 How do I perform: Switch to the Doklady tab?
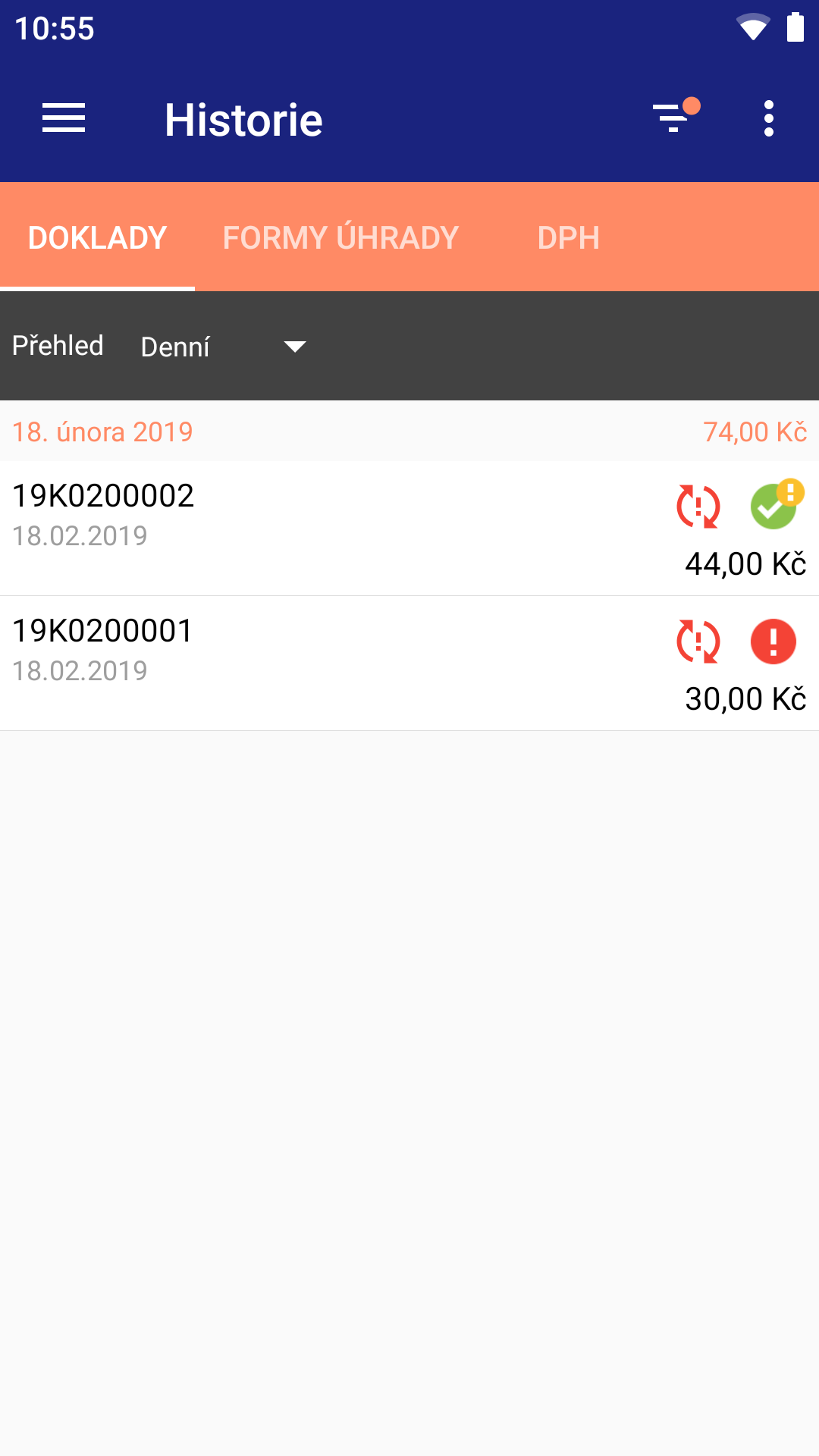(97, 237)
